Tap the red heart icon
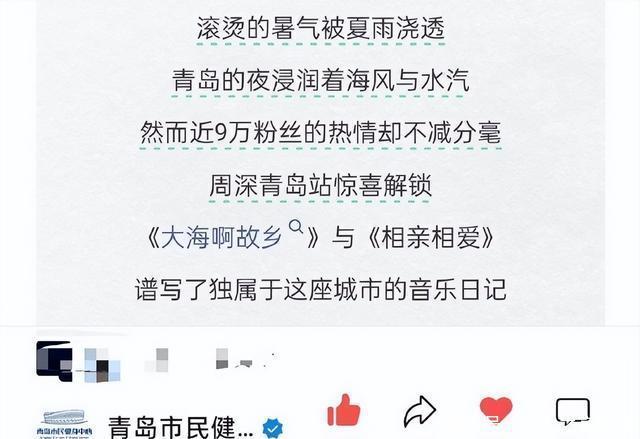Viewport: 640px width, 439px height. [x=496, y=410]
